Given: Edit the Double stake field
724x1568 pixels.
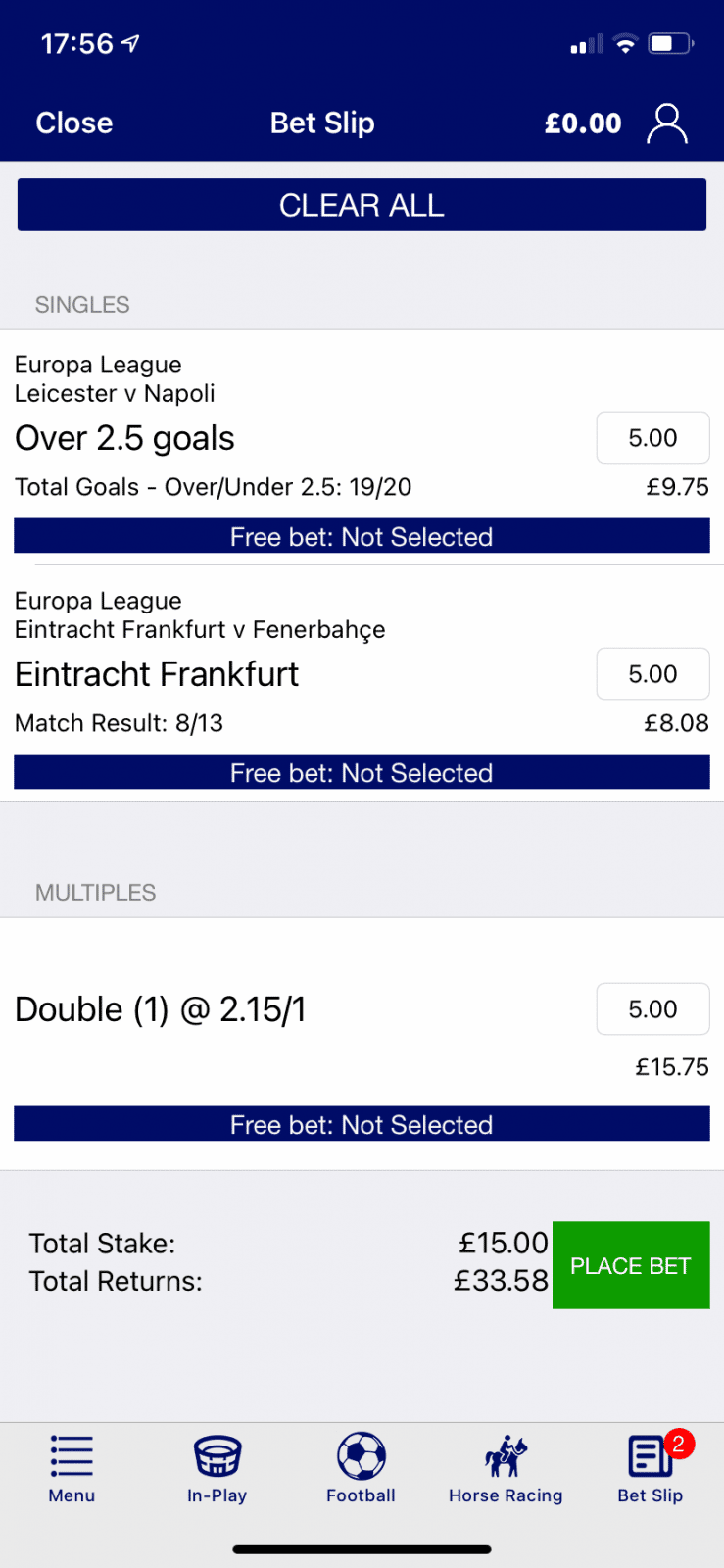Looking at the screenshot, I should (652, 1009).
